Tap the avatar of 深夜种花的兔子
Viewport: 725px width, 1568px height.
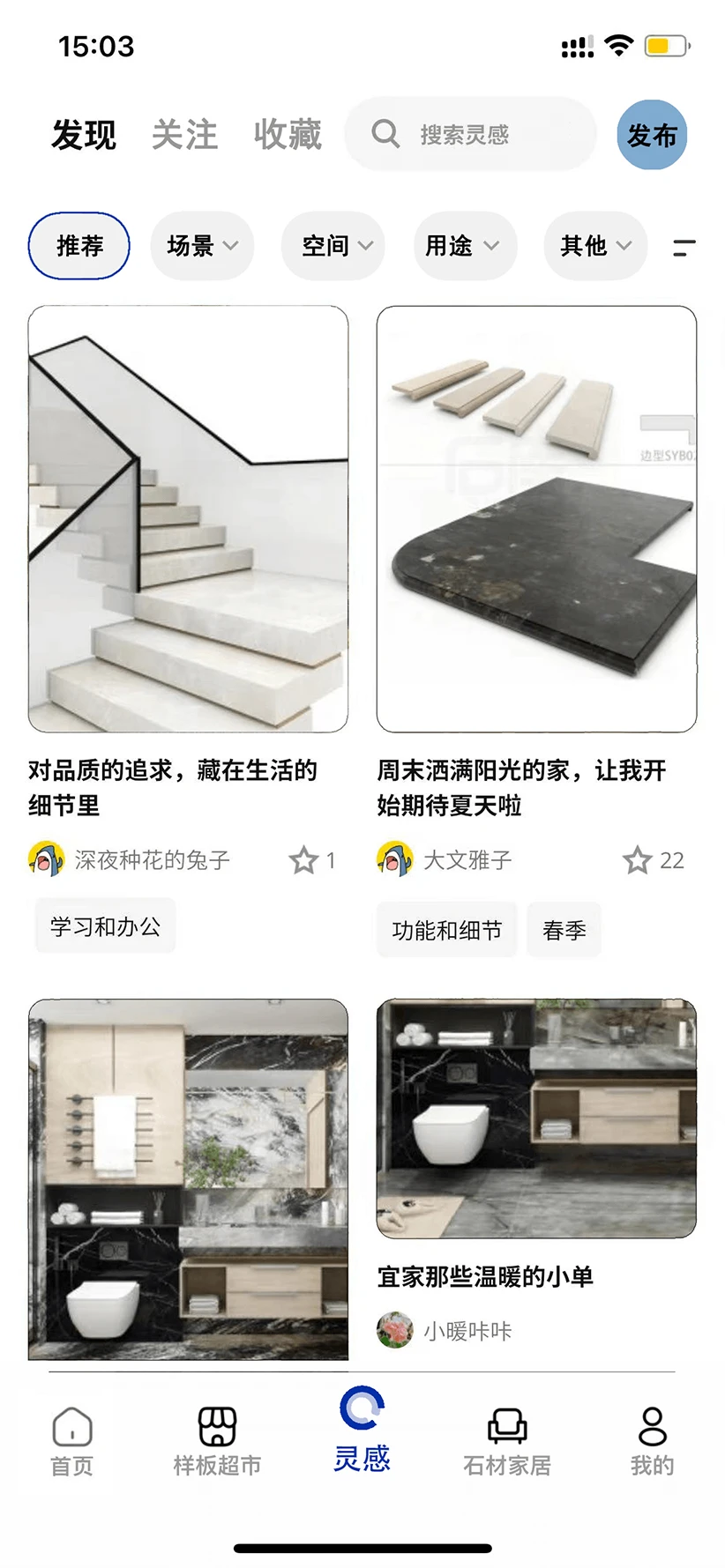pos(46,859)
